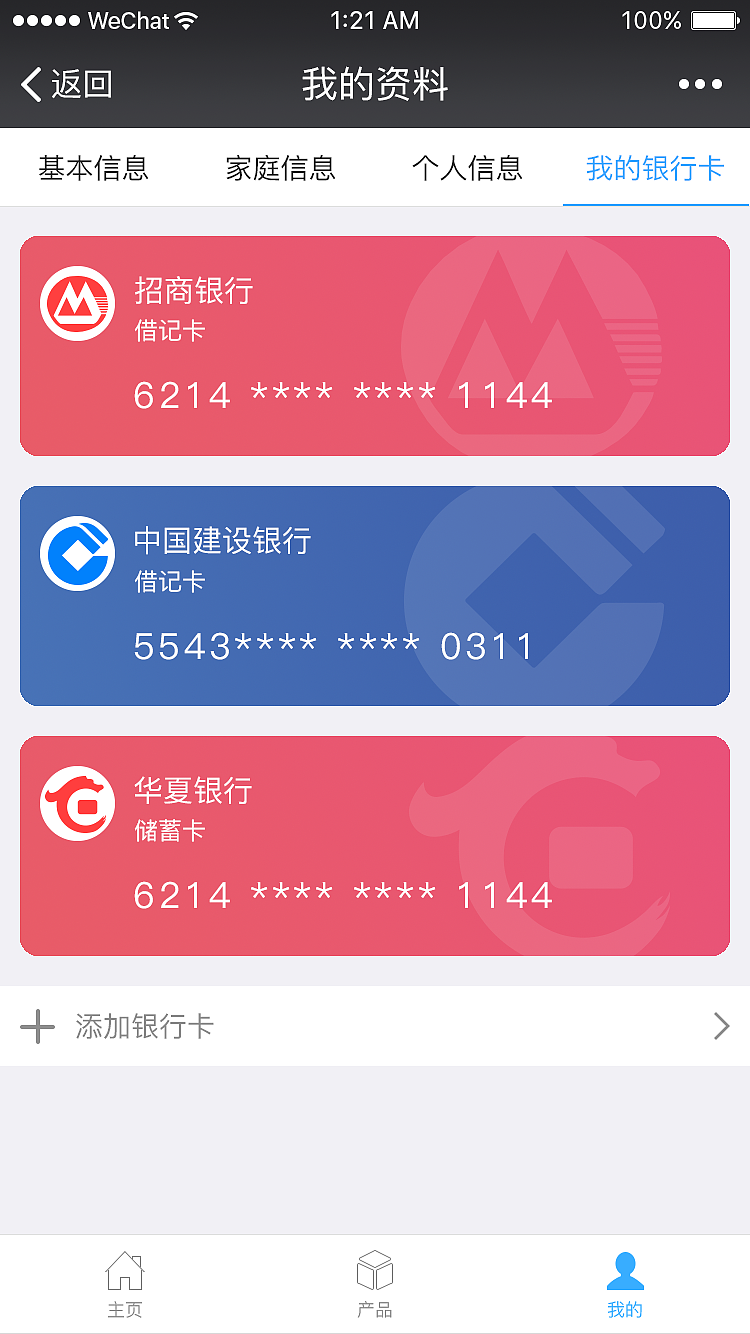Select the 我的 profile icon
This screenshot has height=1334, width=750.
pyautogui.click(x=626, y=1272)
